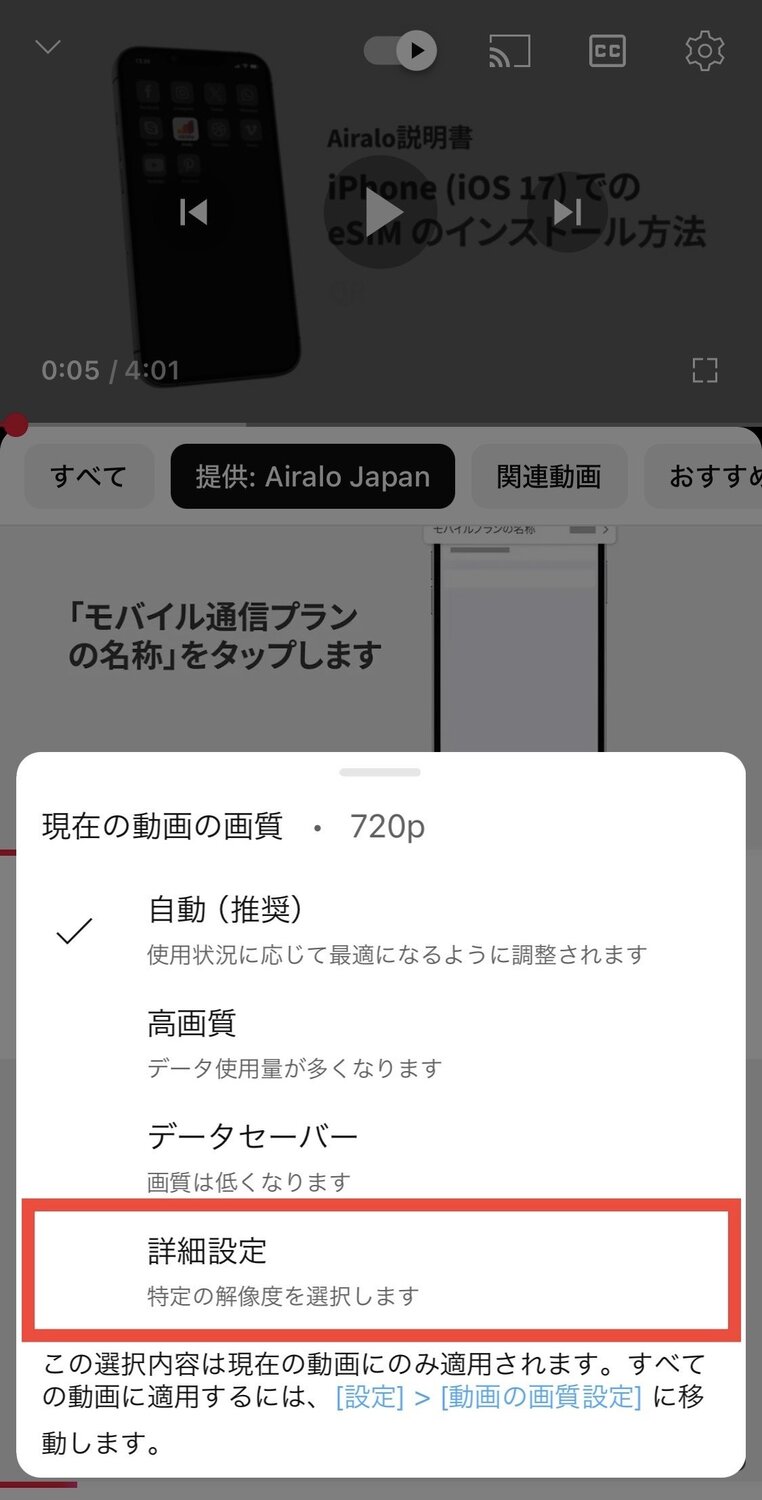Image resolution: width=762 pixels, height=1500 pixels.
Task: Switch to the 関連動画 filter chip
Action: point(549,477)
